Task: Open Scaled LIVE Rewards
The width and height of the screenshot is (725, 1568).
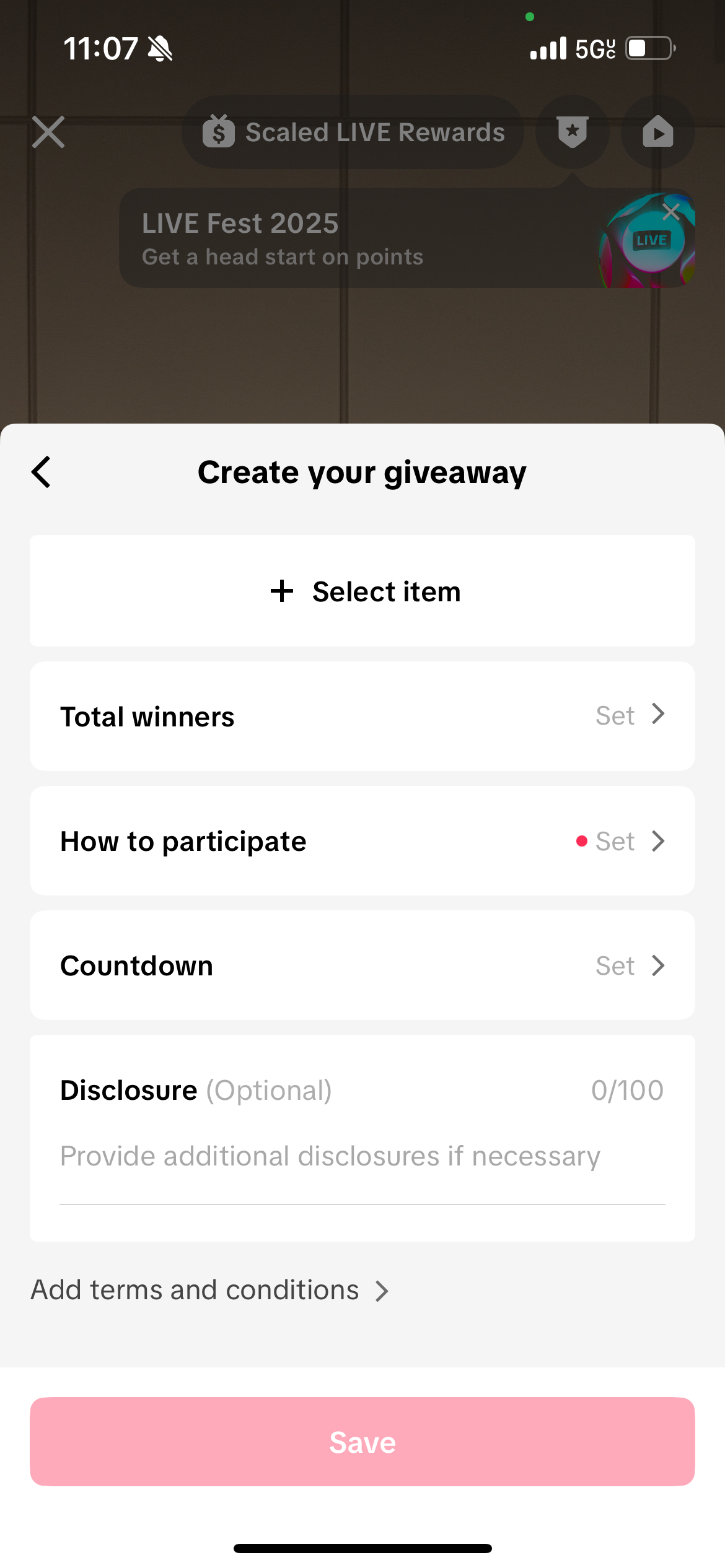Action: coord(353,132)
